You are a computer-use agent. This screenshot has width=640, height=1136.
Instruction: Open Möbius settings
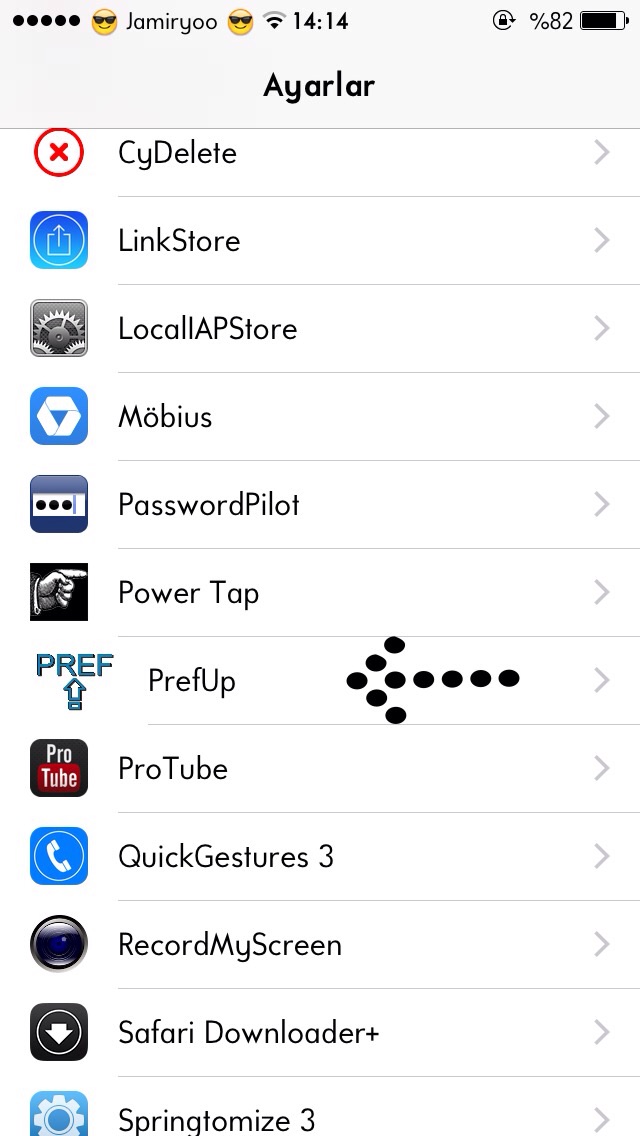point(320,417)
